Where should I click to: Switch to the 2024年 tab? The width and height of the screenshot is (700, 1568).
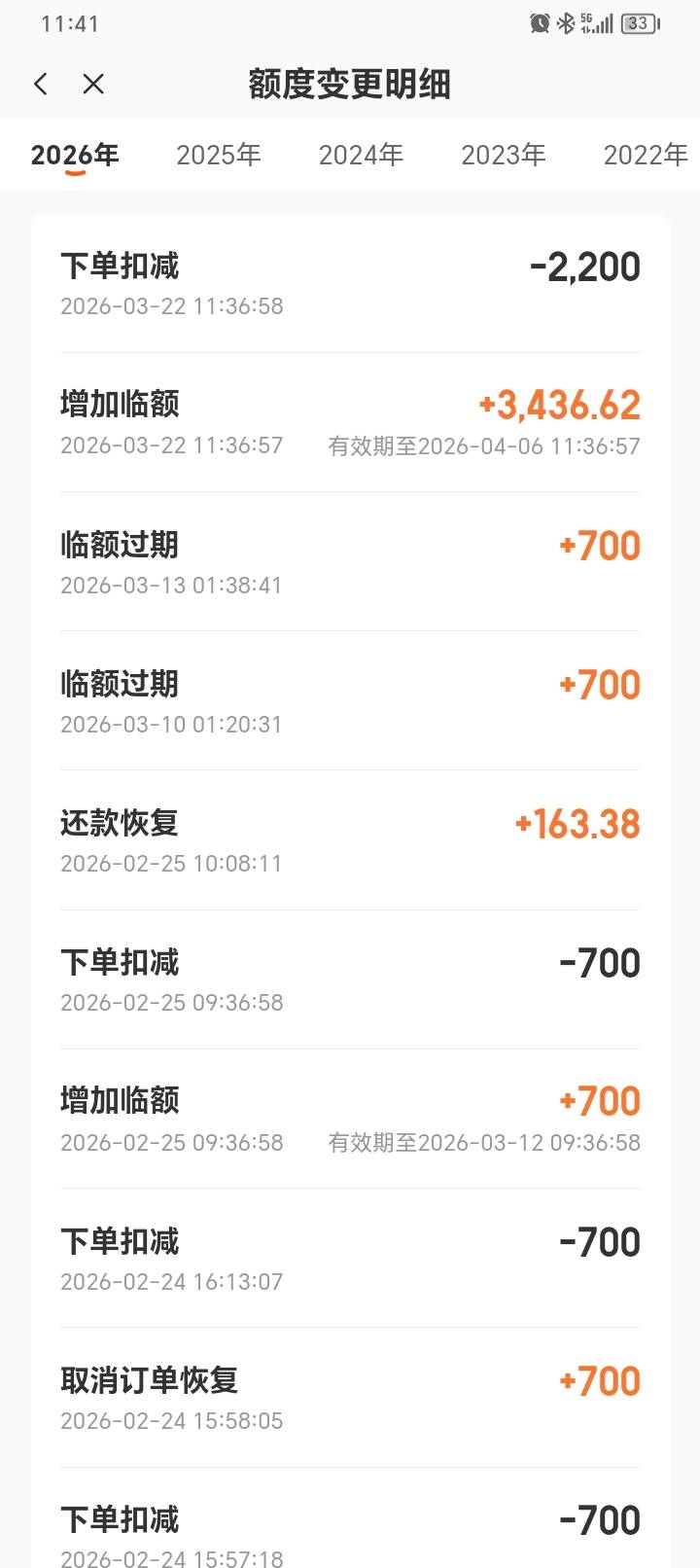(361, 155)
